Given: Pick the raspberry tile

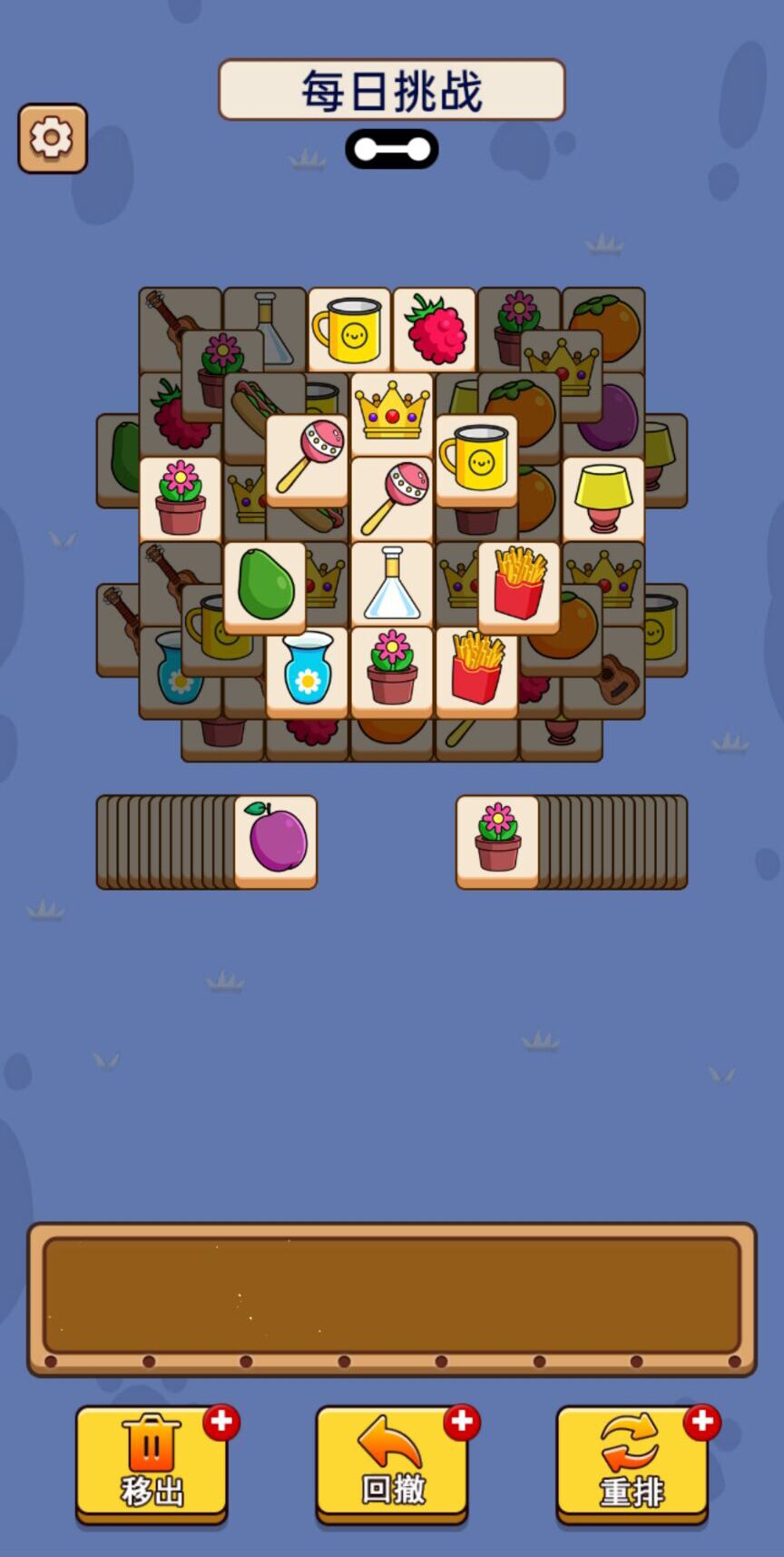Looking at the screenshot, I should [x=435, y=330].
